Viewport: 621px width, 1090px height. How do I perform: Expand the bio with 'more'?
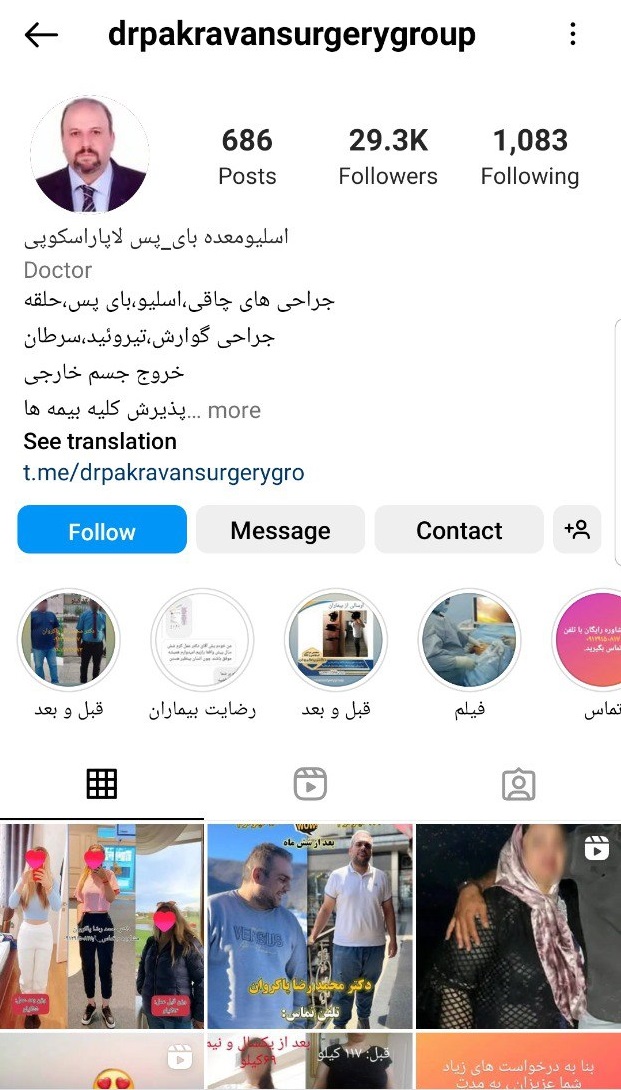234,410
